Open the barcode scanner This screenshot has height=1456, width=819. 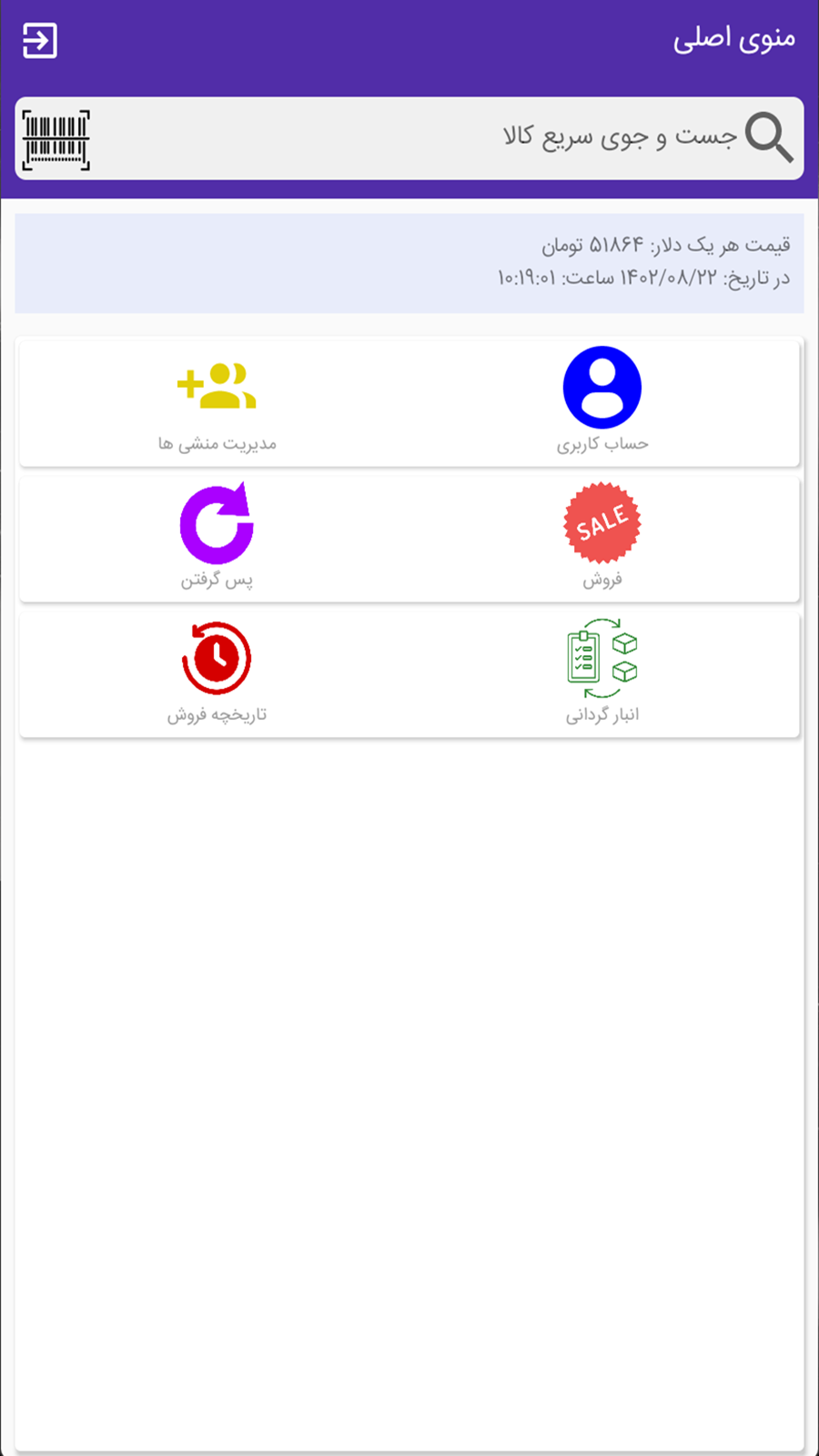pyautogui.click(x=56, y=139)
